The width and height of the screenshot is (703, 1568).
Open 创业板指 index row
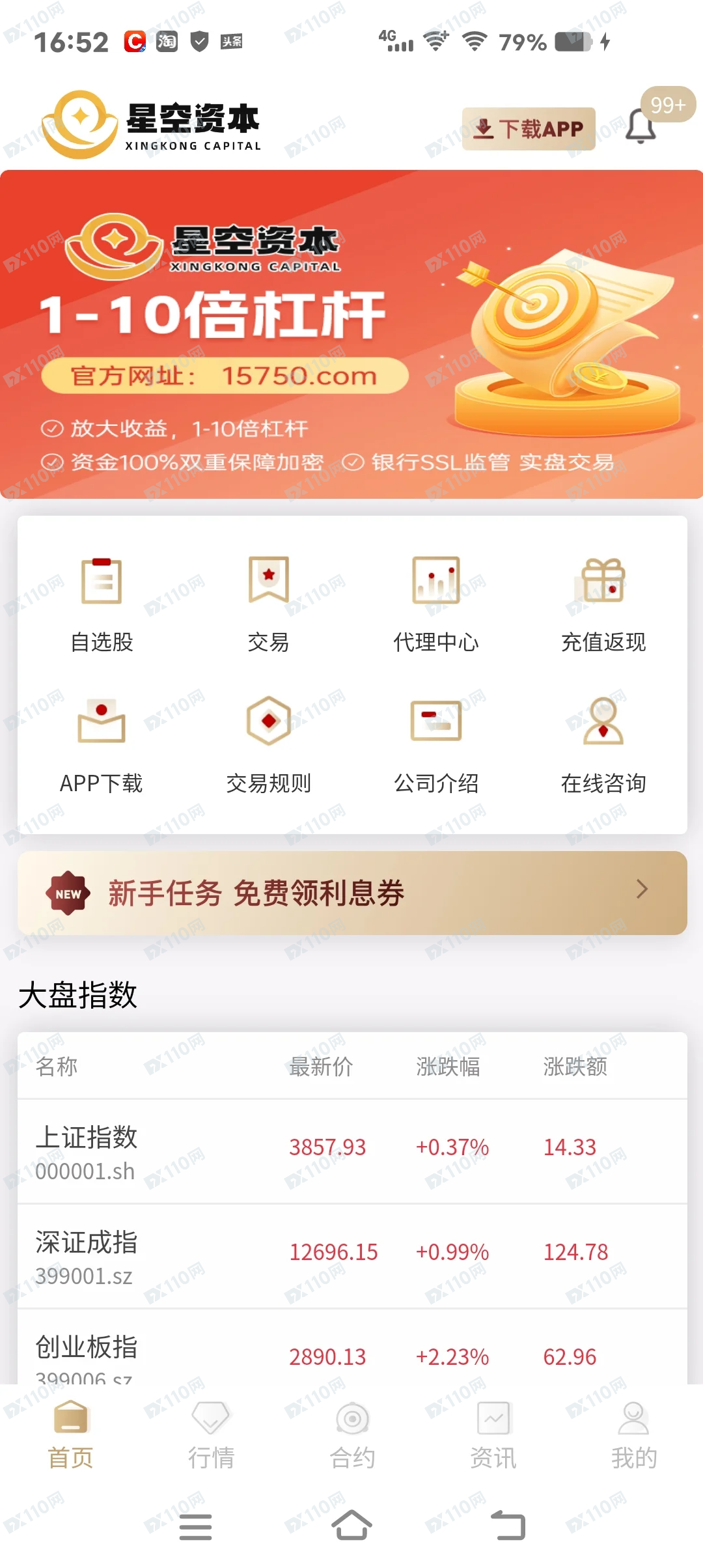(x=351, y=1354)
